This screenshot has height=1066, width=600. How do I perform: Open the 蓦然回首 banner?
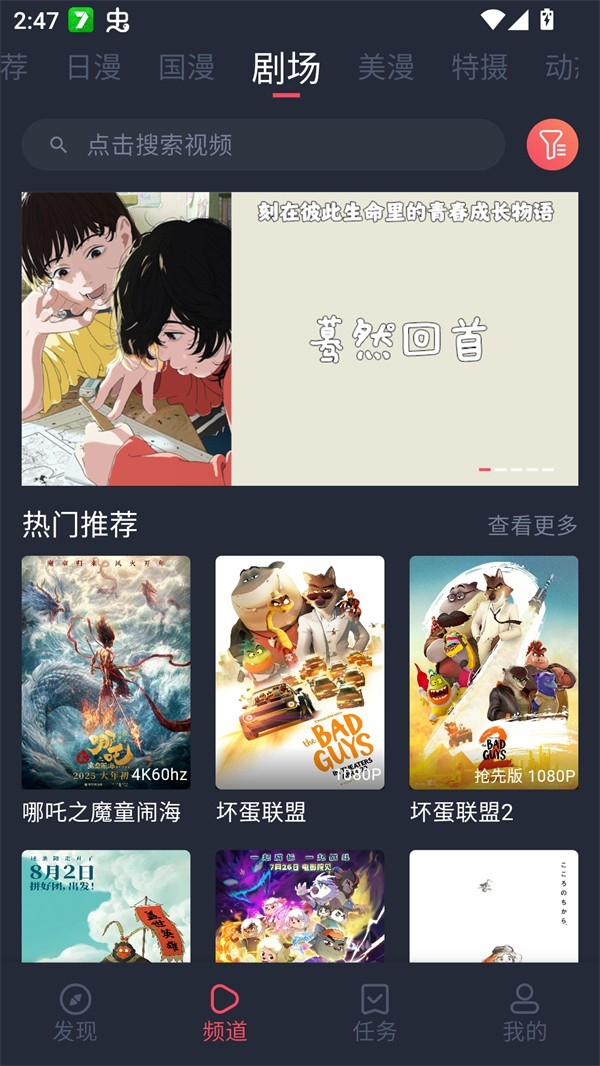pyautogui.click(x=300, y=339)
